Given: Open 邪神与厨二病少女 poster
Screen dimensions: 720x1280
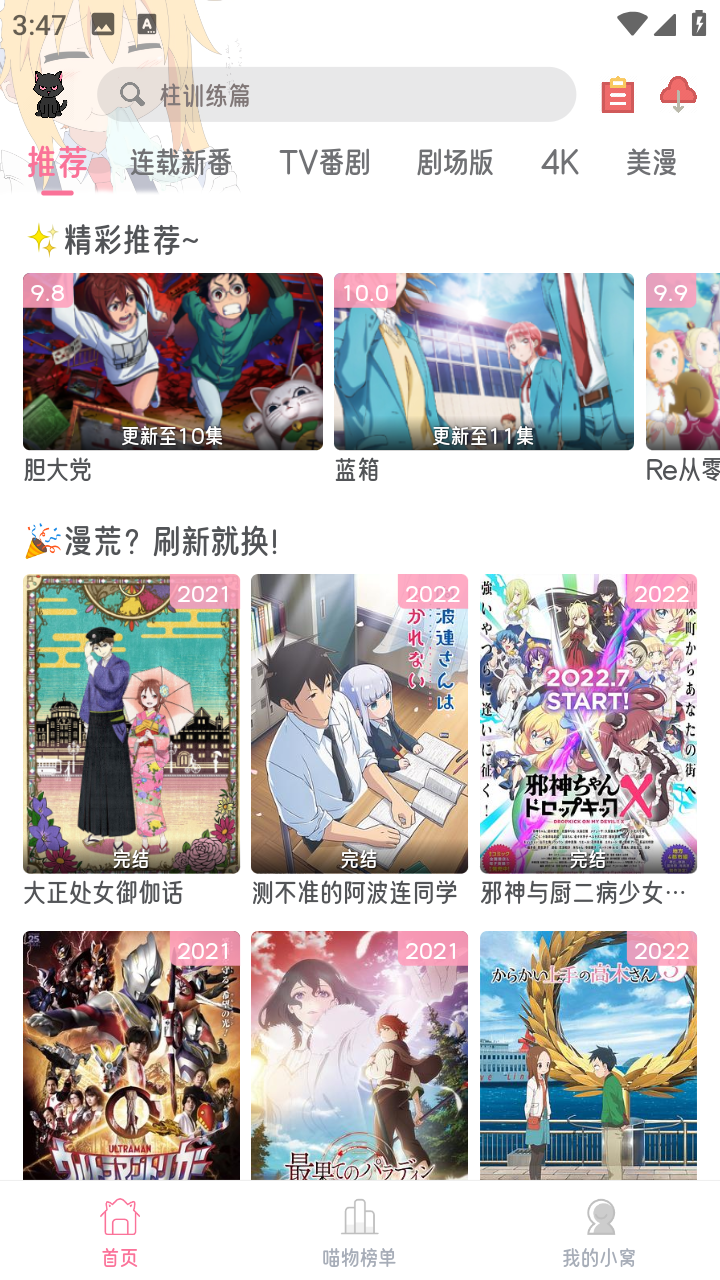Looking at the screenshot, I should tap(588, 724).
